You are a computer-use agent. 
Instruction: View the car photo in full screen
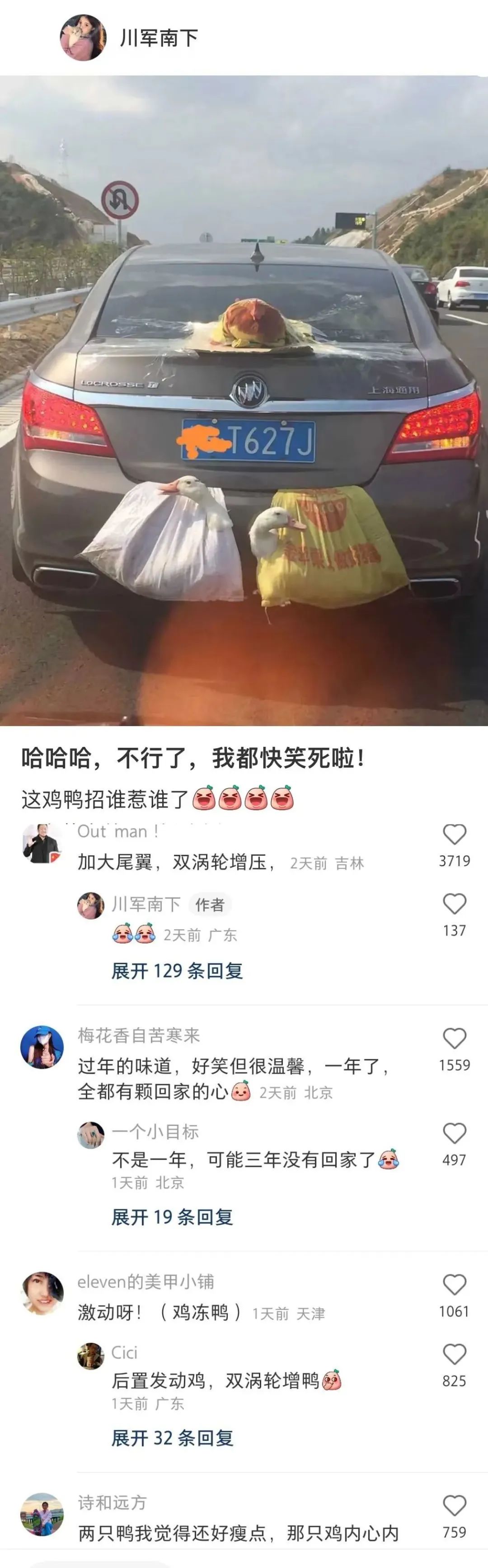244,400
